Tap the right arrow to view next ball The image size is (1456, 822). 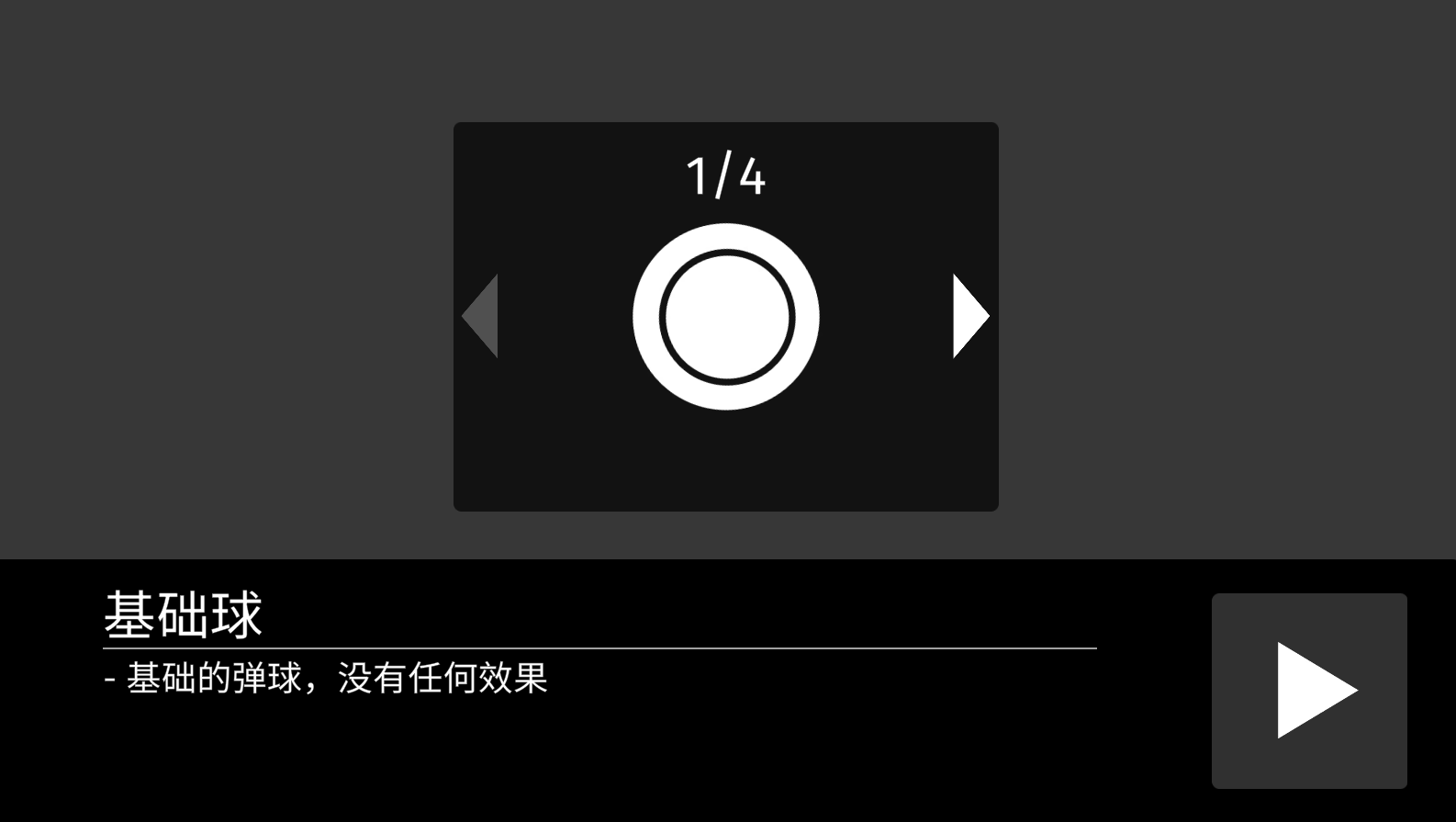(x=969, y=316)
